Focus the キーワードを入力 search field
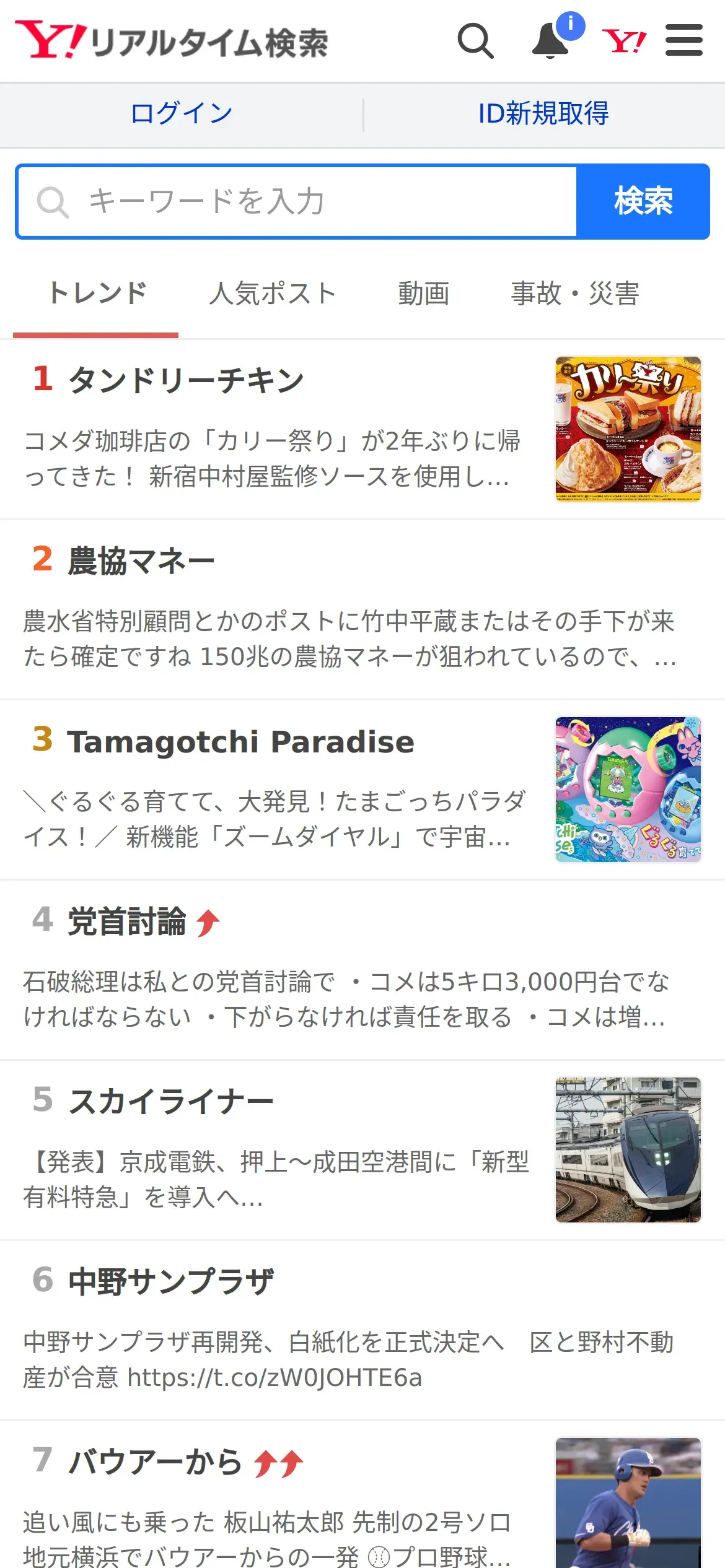Screen dimensions: 725x1568 (x=297, y=202)
